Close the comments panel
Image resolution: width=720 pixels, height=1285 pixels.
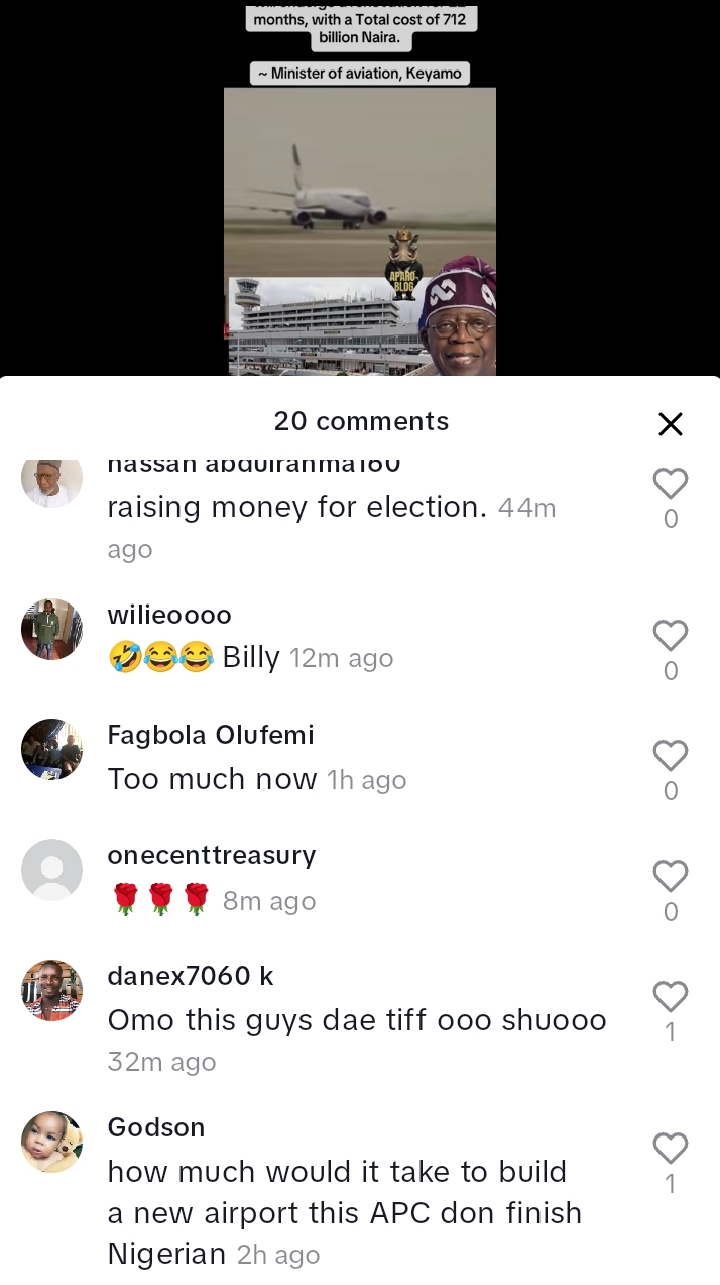pos(670,424)
